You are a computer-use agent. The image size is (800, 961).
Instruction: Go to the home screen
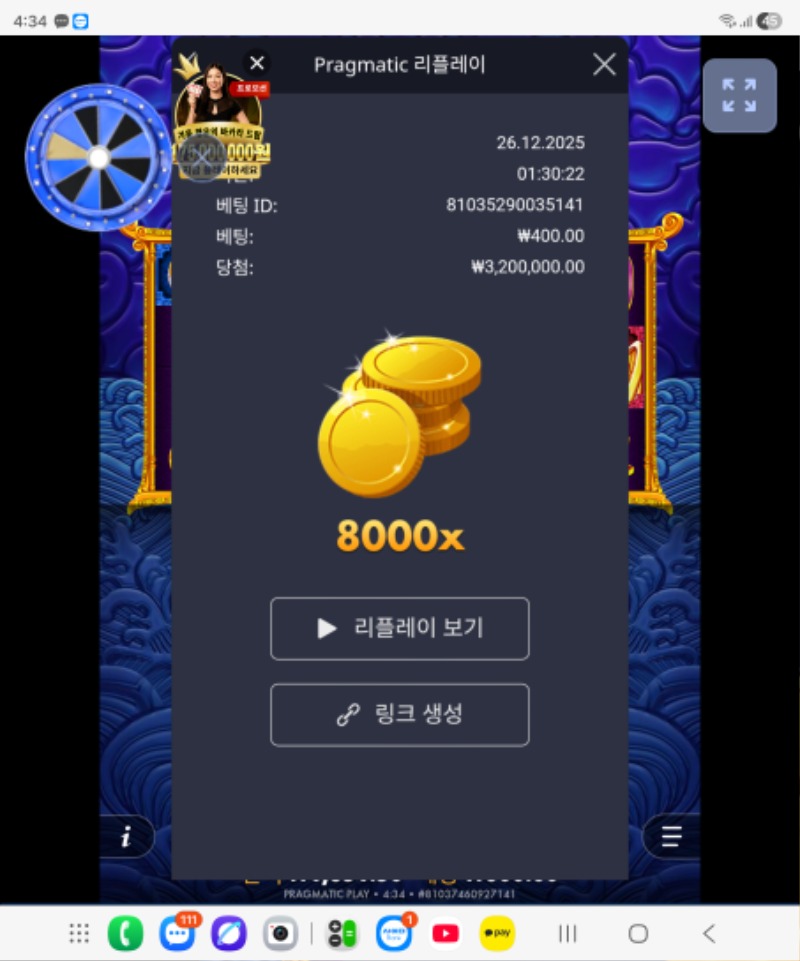tap(638, 934)
